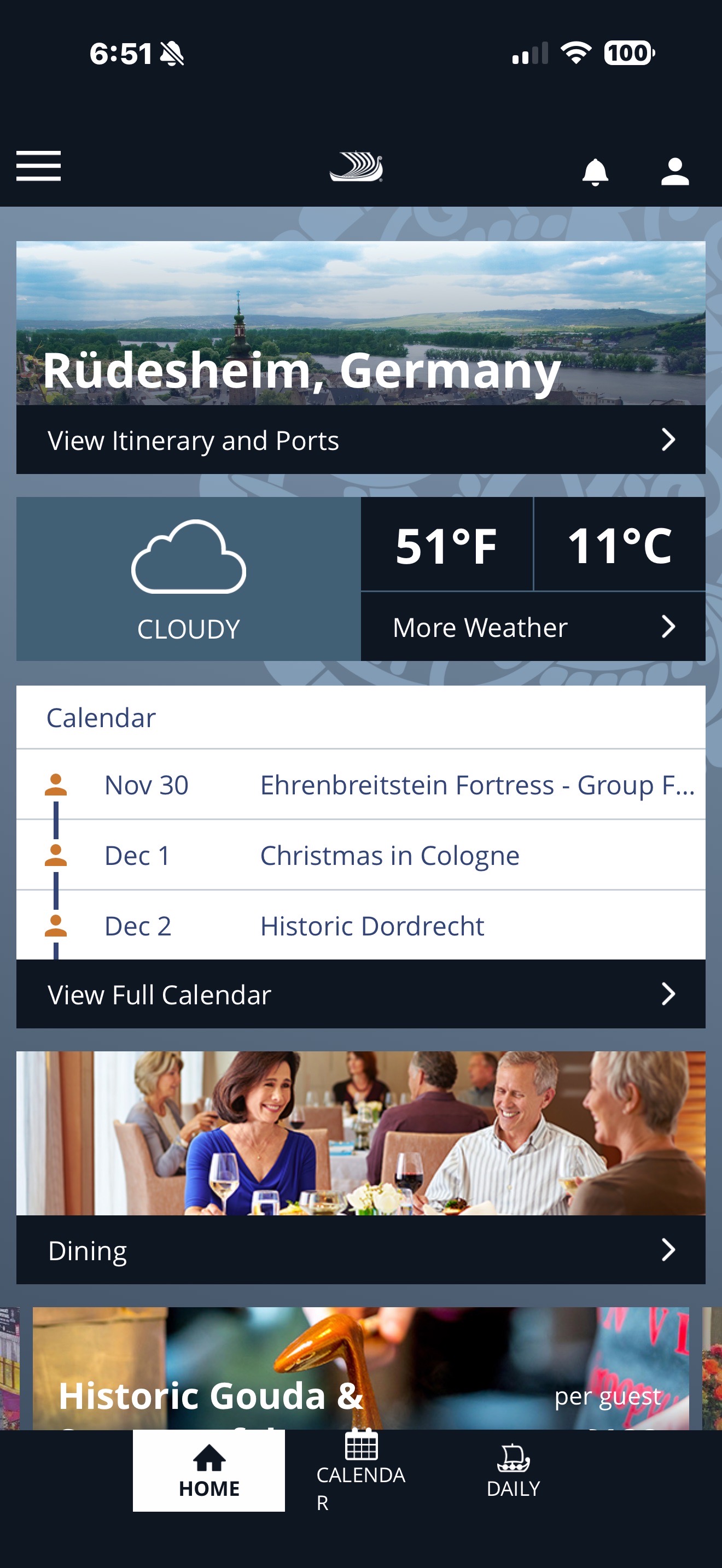Open the Rüdesheim, Germany port image
The image size is (722, 1568).
[360, 323]
